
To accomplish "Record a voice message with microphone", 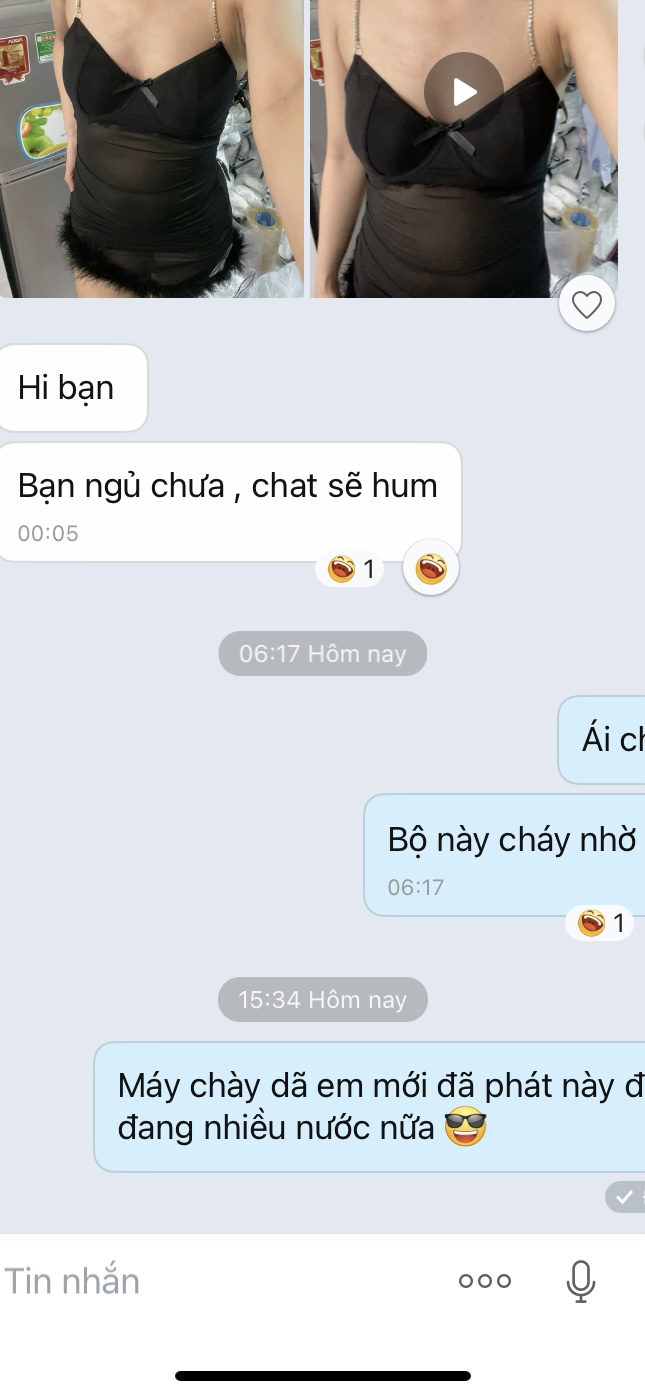I will [581, 1281].
